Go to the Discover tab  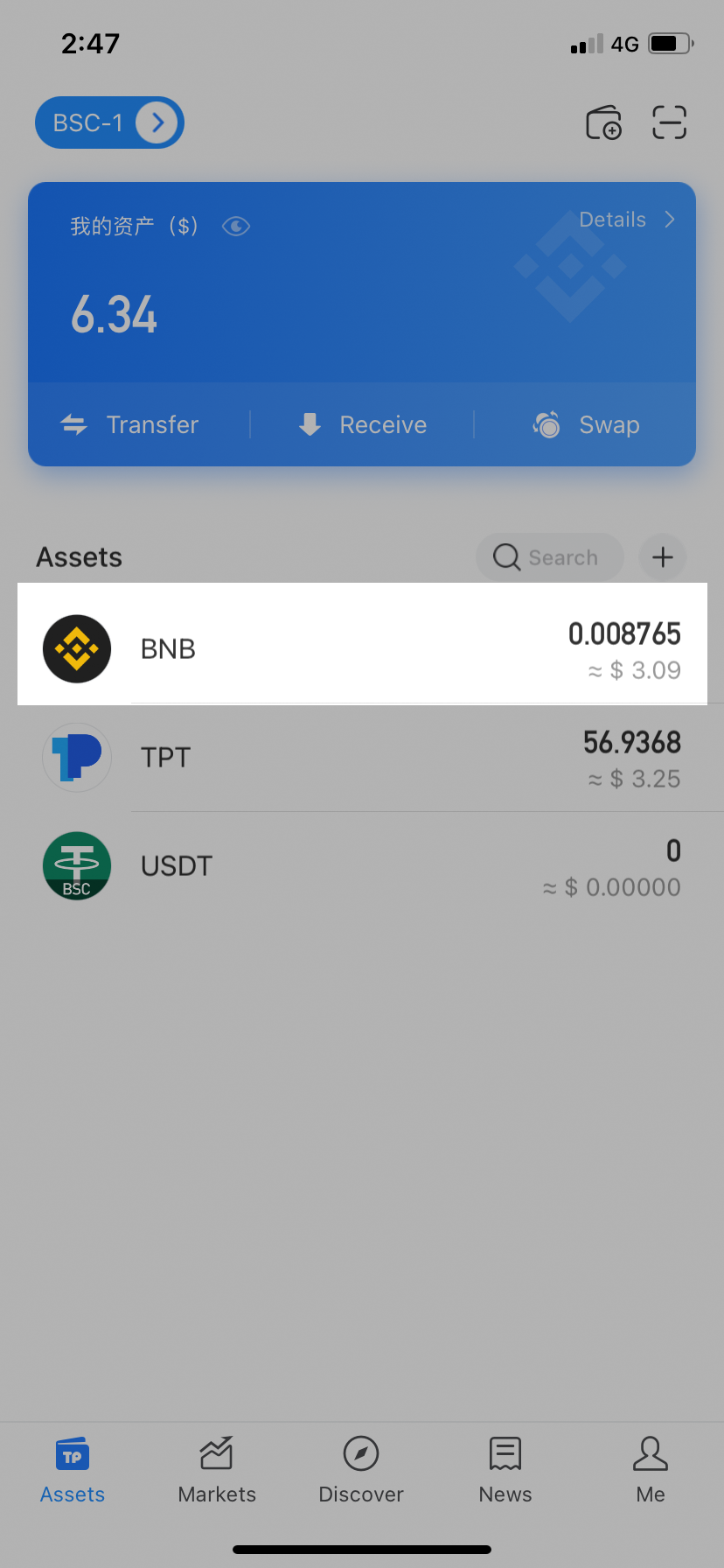click(x=361, y=1470)
